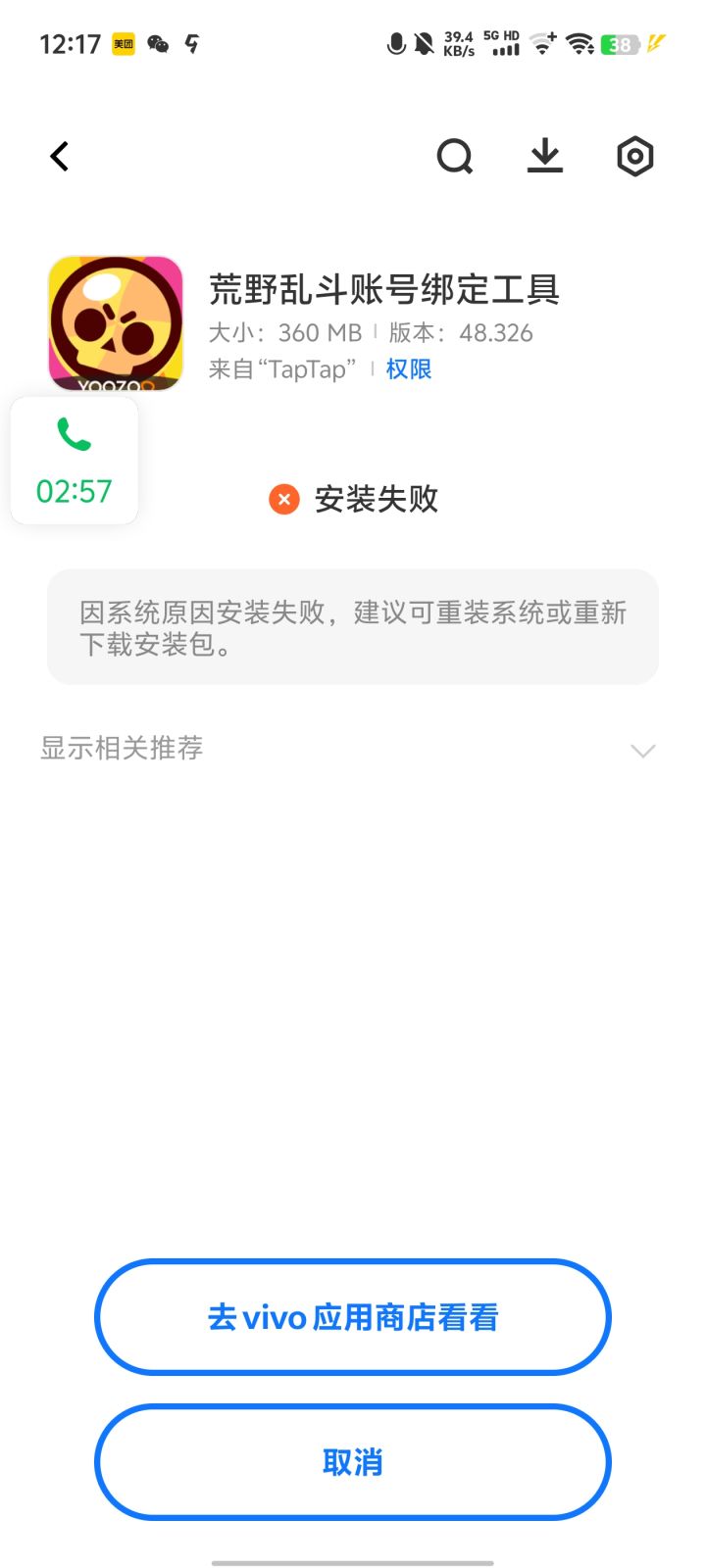706x1568 pixels.
Task: Open the downloads icon
Action: point(545,157)
